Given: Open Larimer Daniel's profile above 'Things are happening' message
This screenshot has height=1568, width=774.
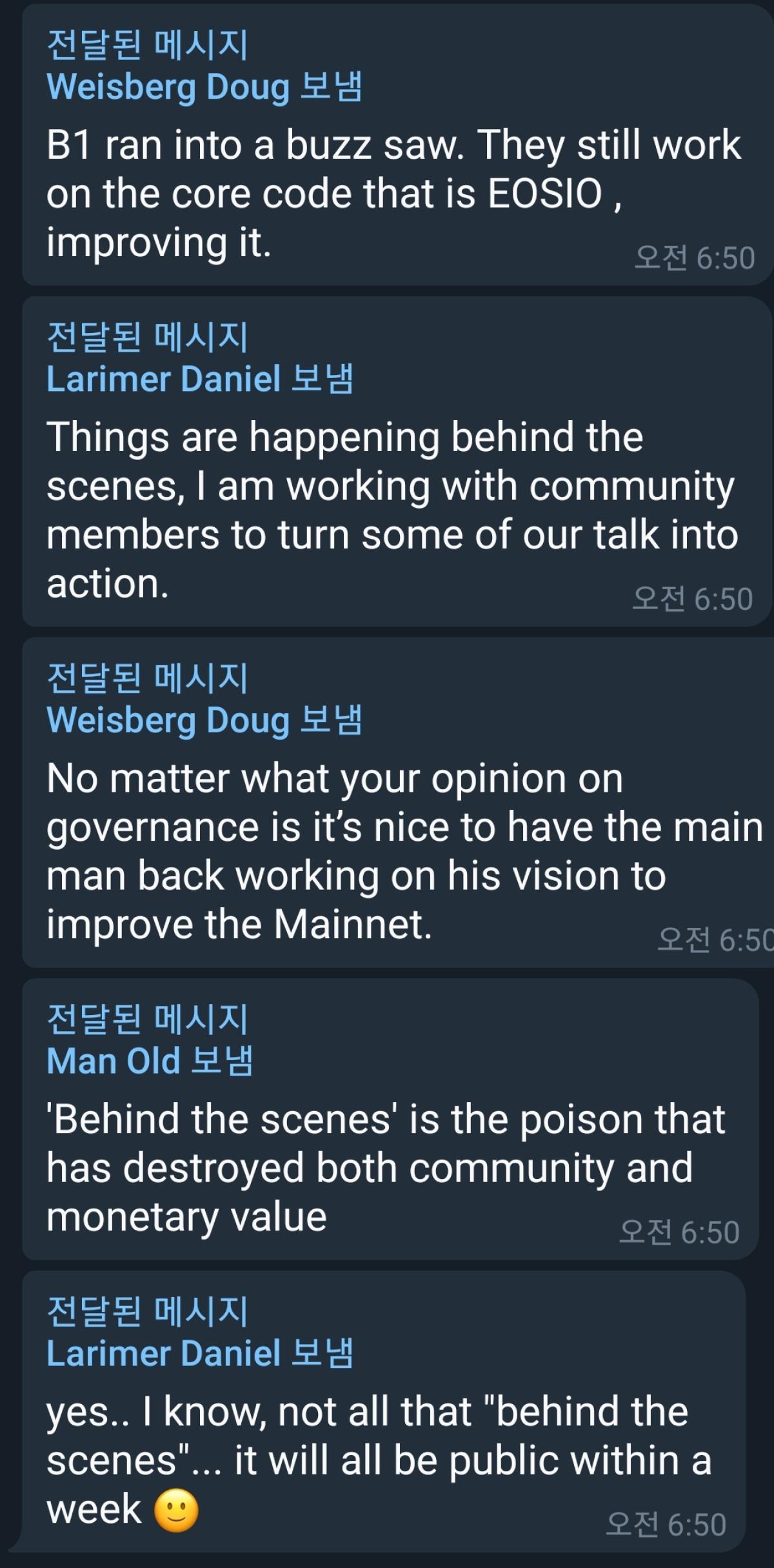Looking at the screenshot, I should (x=163, y=379).
